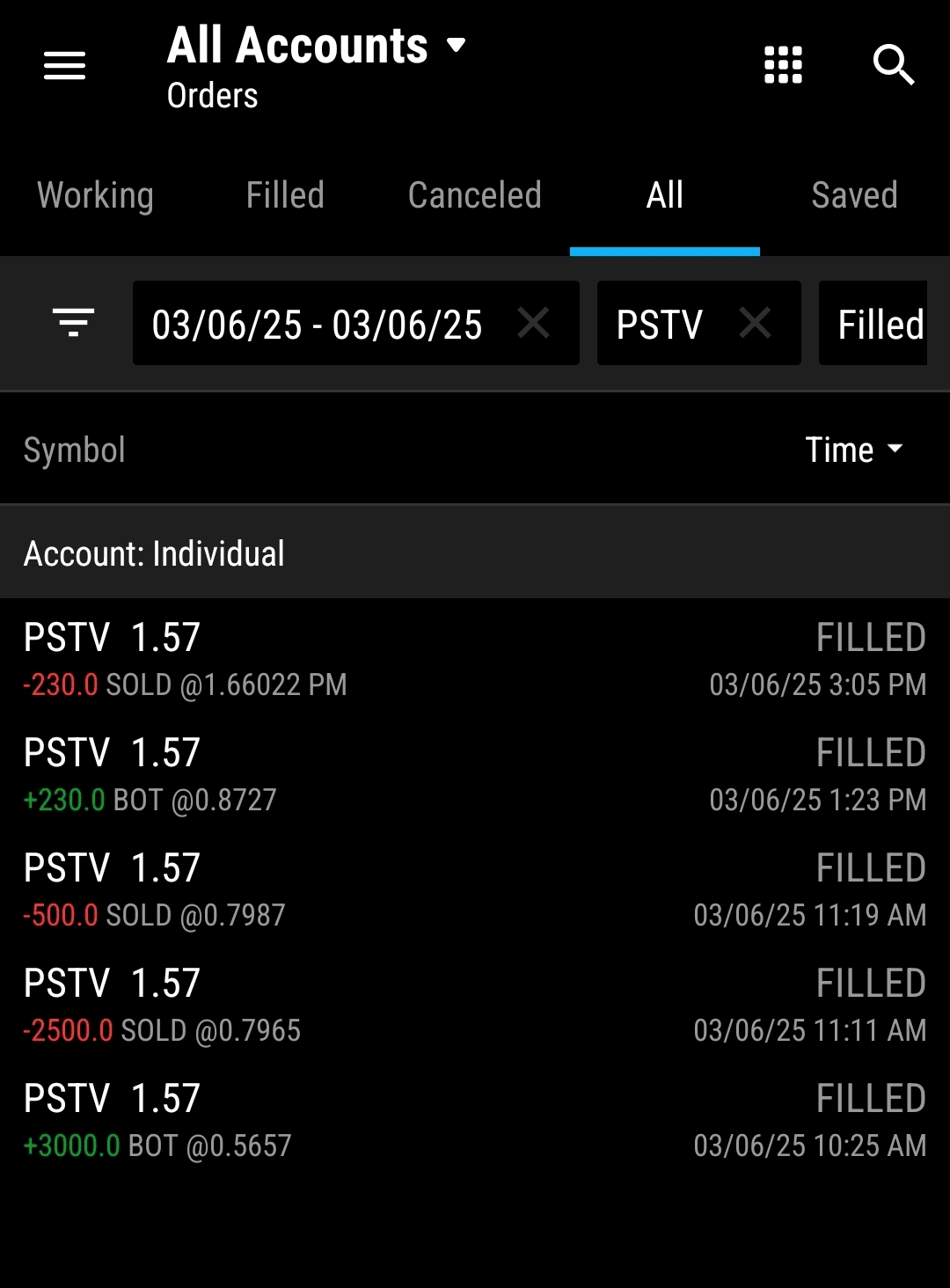Open the sold 2500 order at 11:11 AM
Screen dimensions: 950x1288
[x=475, y=1005]
